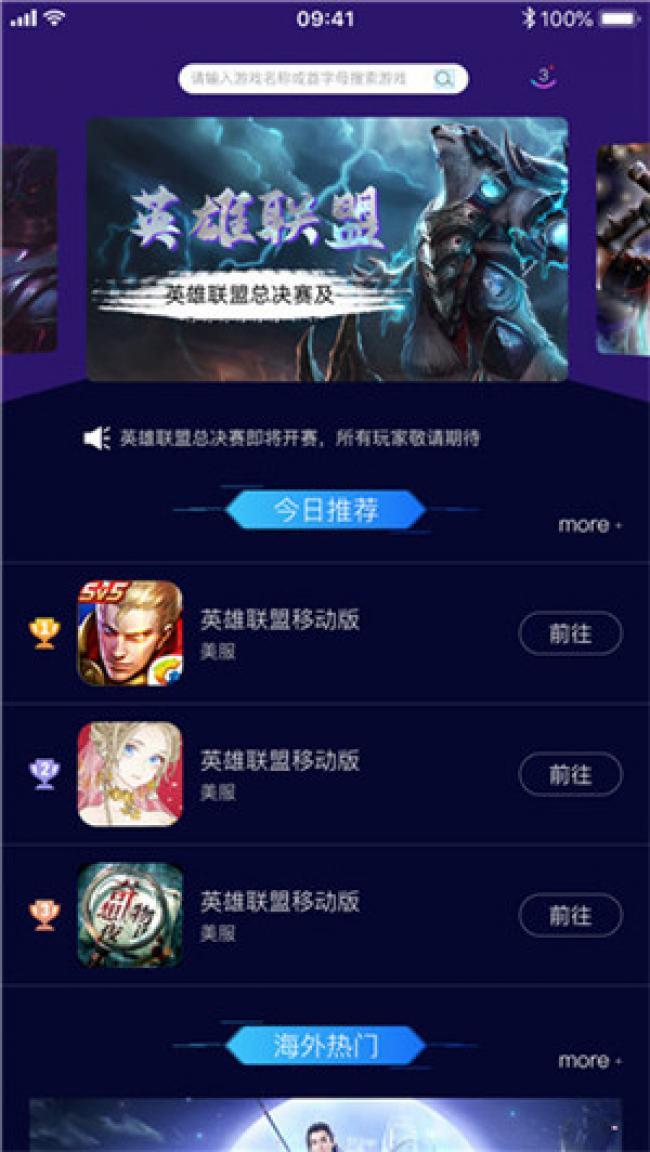This screenshot has height=1152, width=650.
Task: Tap 前往 for the third-ranked game
Action: click(570, 915)
